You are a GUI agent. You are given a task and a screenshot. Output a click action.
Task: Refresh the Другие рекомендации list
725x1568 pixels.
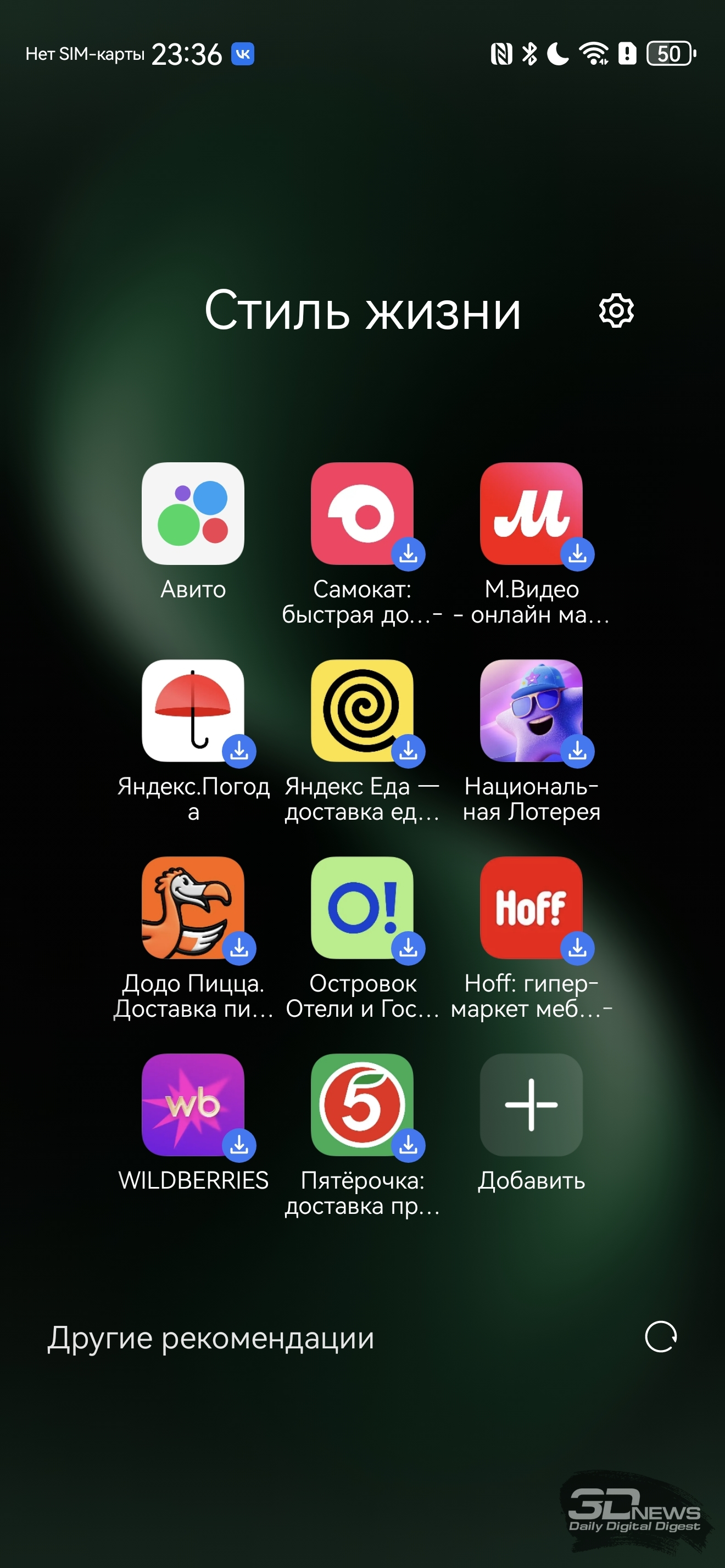pyautogui.click(x=661, y=1337)
